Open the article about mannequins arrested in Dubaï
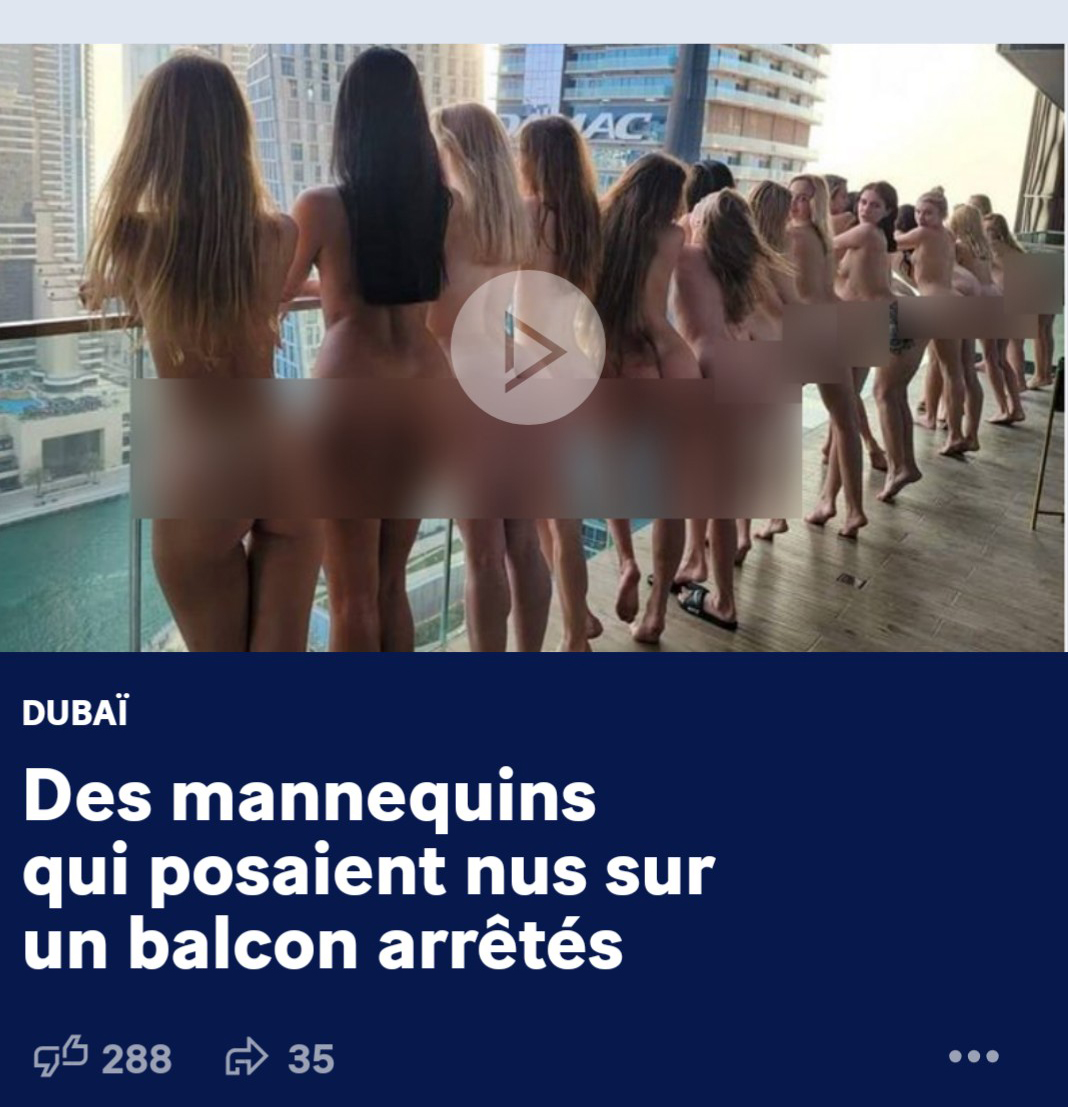The image size is (1068, 1107). pyautogui.click(x=368, y=871)
